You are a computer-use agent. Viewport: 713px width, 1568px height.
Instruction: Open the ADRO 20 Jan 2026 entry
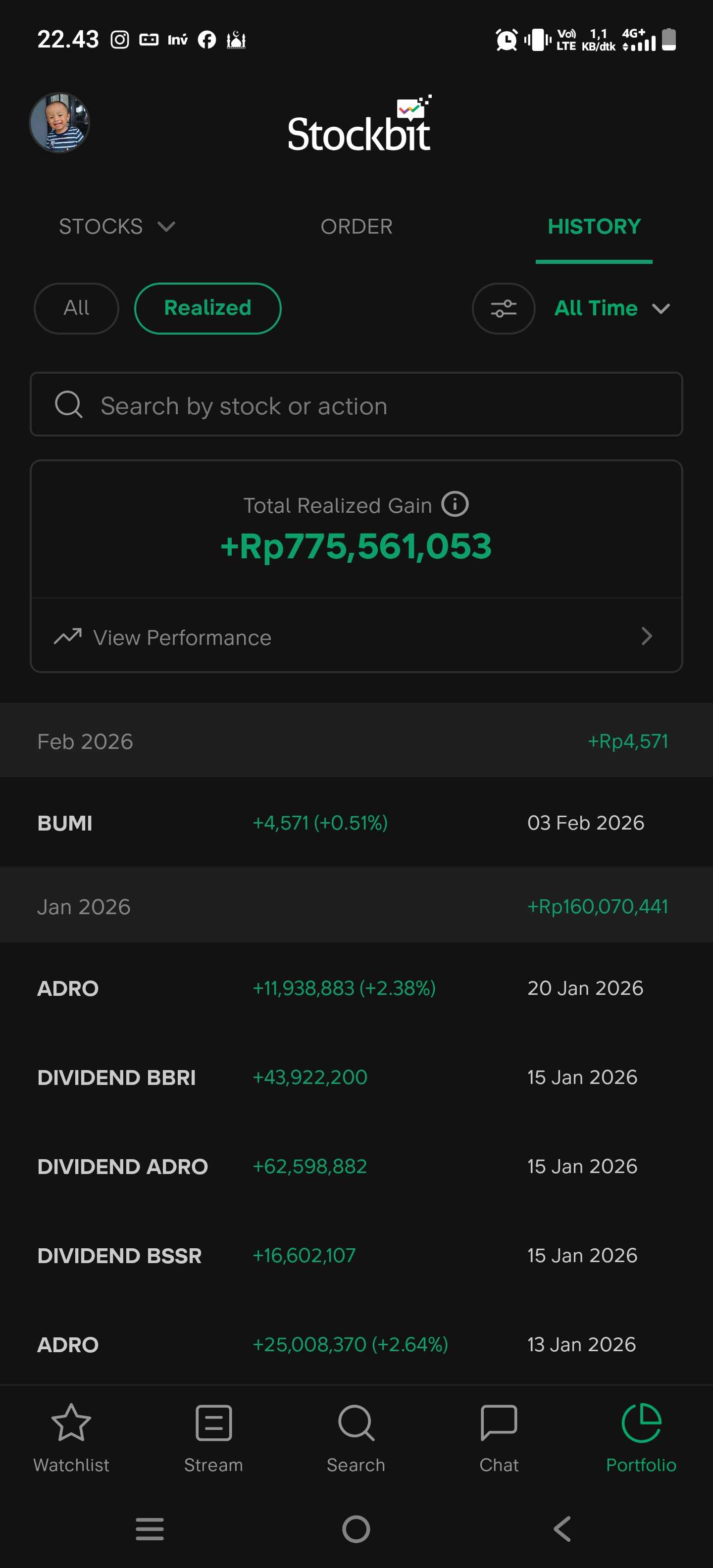(x=356, y=987)
